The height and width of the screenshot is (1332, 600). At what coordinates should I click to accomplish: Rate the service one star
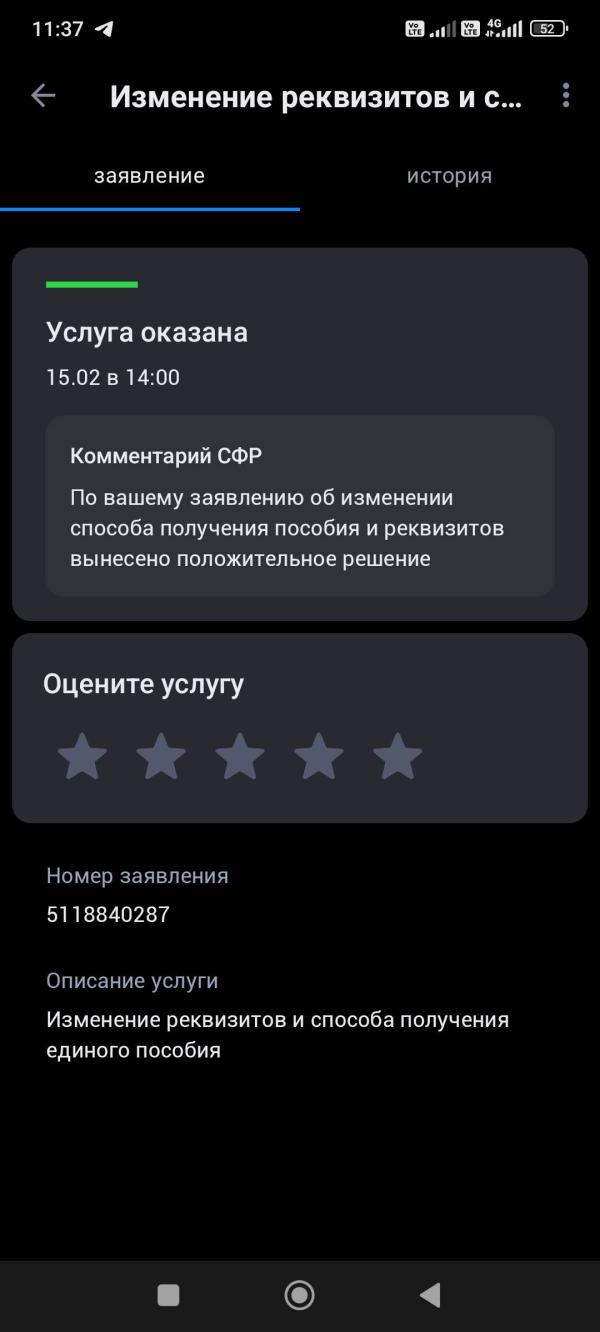click(x=82, y=757)
